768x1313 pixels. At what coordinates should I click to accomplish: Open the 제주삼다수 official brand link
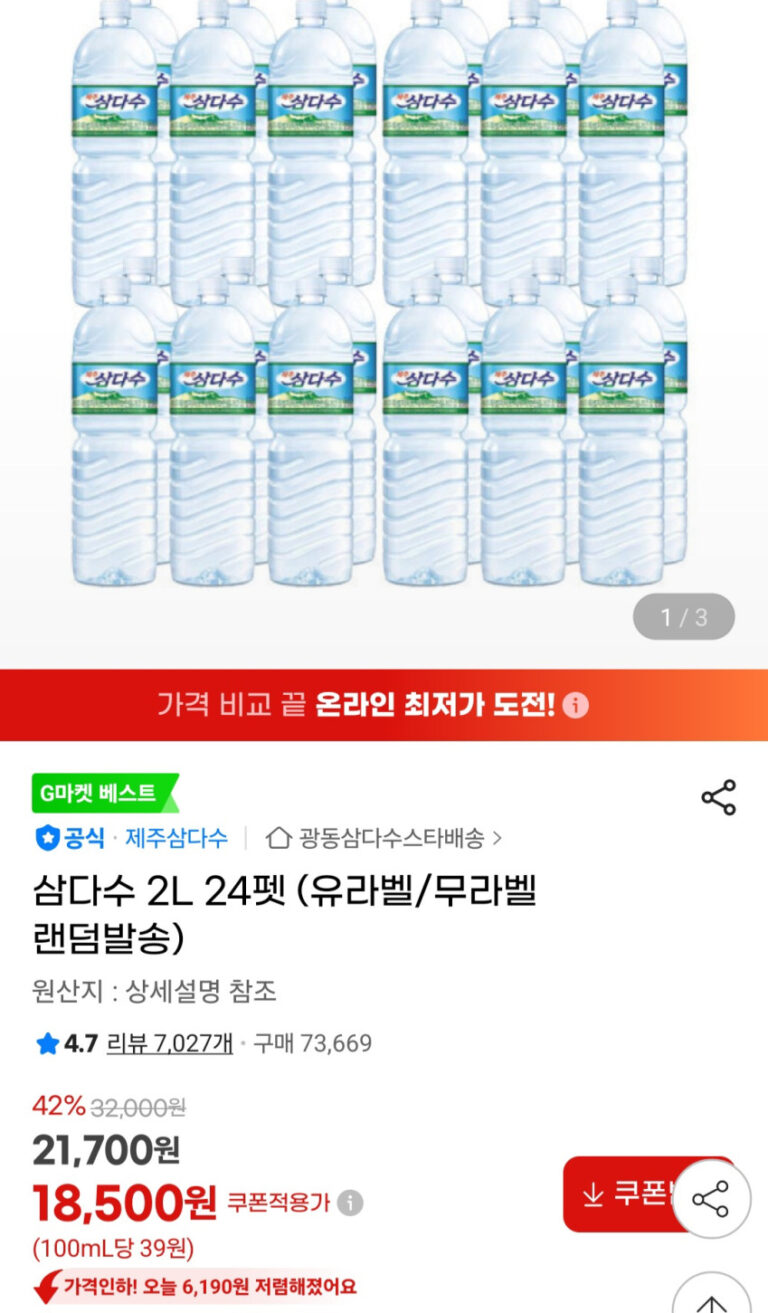(x=176, y=838)
